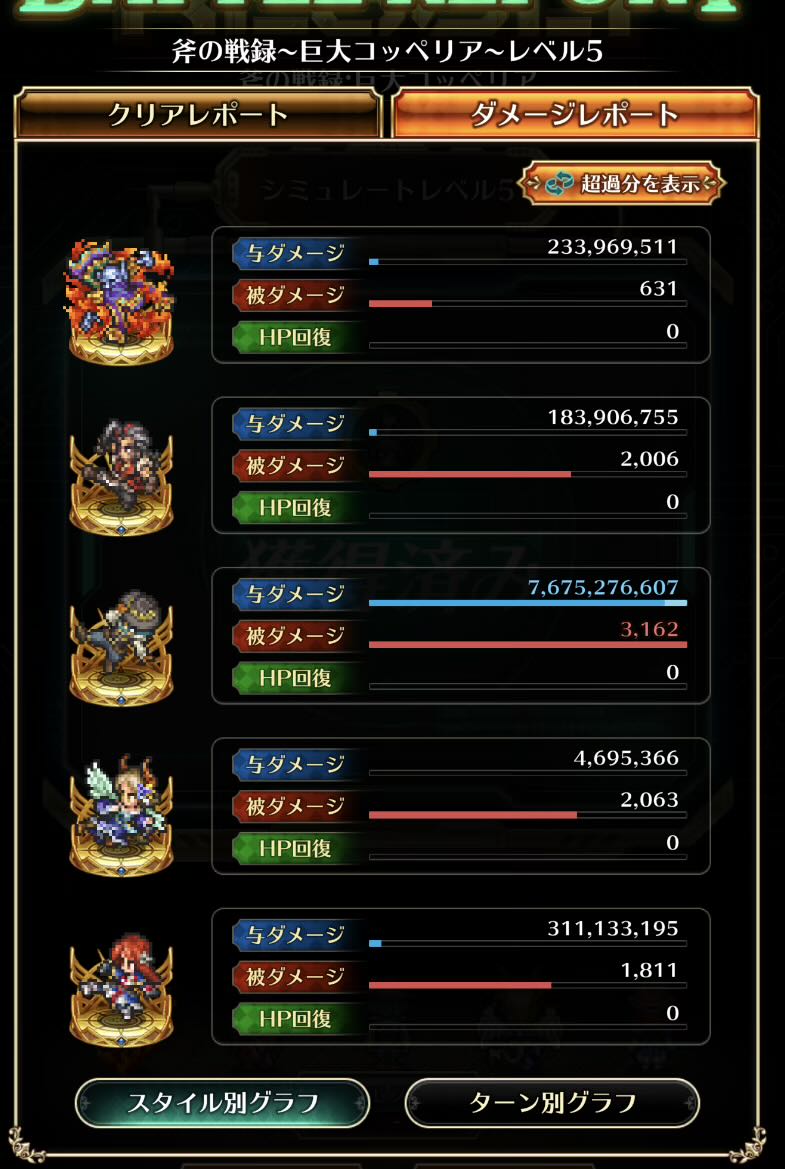The width and height of the screenshot is (785, 1169).
Task: Tap the 超過分を表示 button
Action: pos(622,183)
